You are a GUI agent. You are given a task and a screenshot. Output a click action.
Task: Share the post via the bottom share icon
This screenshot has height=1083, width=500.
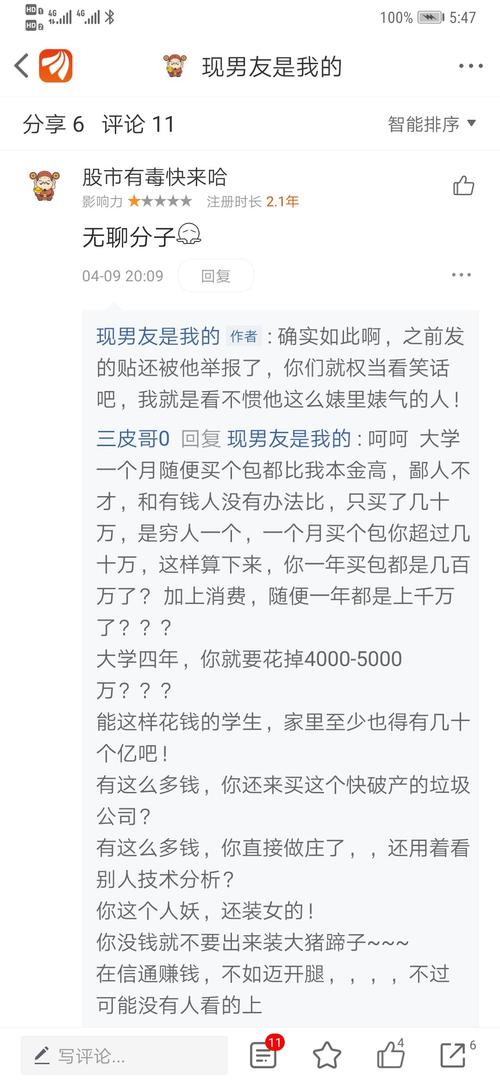tap(454, 1055)
